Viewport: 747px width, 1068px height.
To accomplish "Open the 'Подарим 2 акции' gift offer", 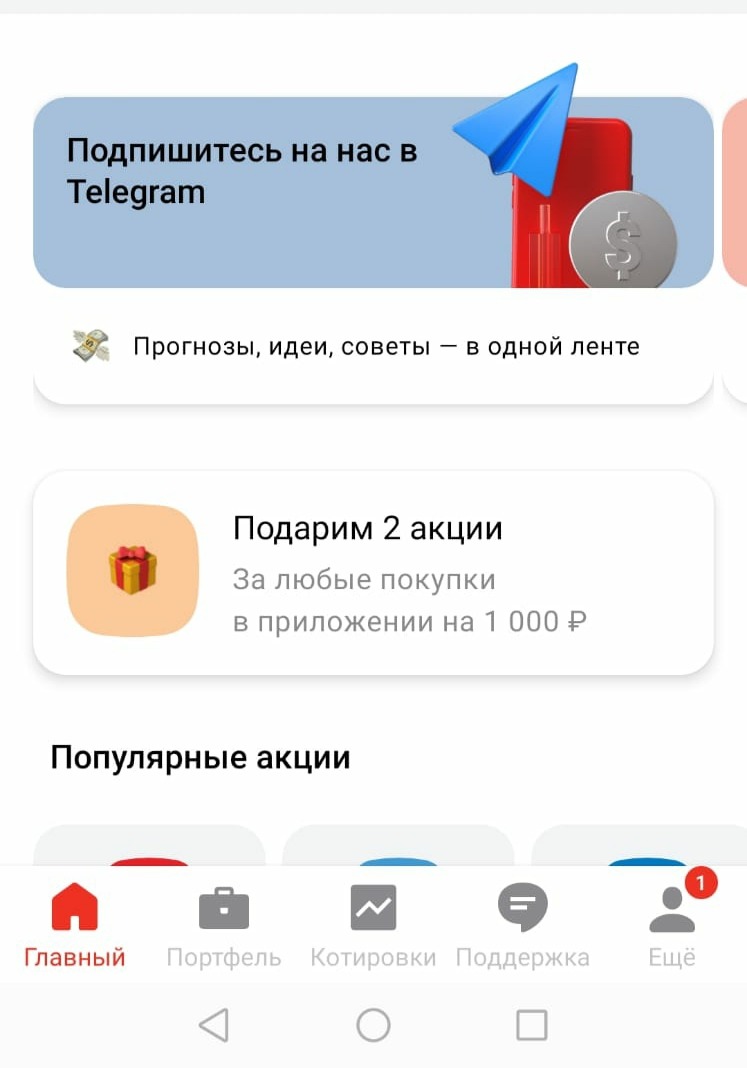I will coord(372,573).
